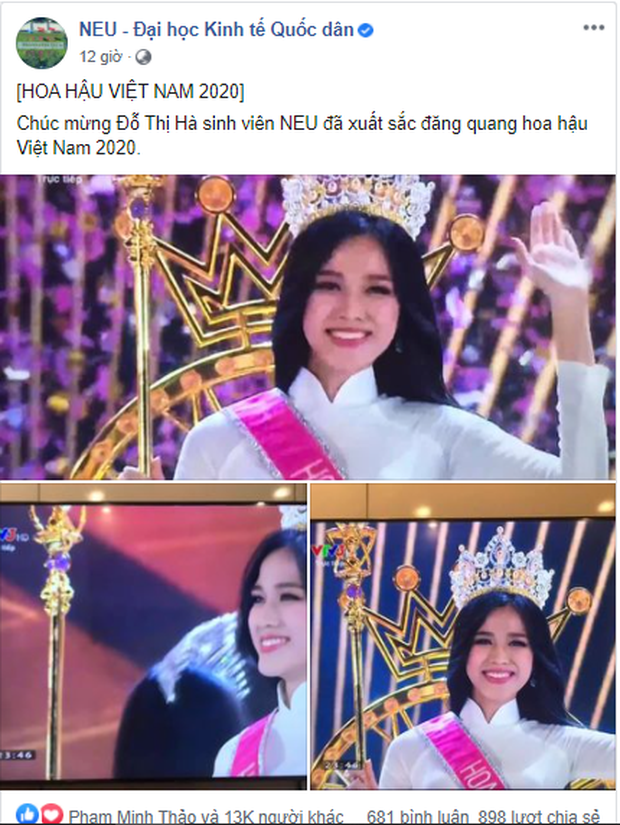Open the large top photo of the post
Screen dimensions: 620x825
310,327
